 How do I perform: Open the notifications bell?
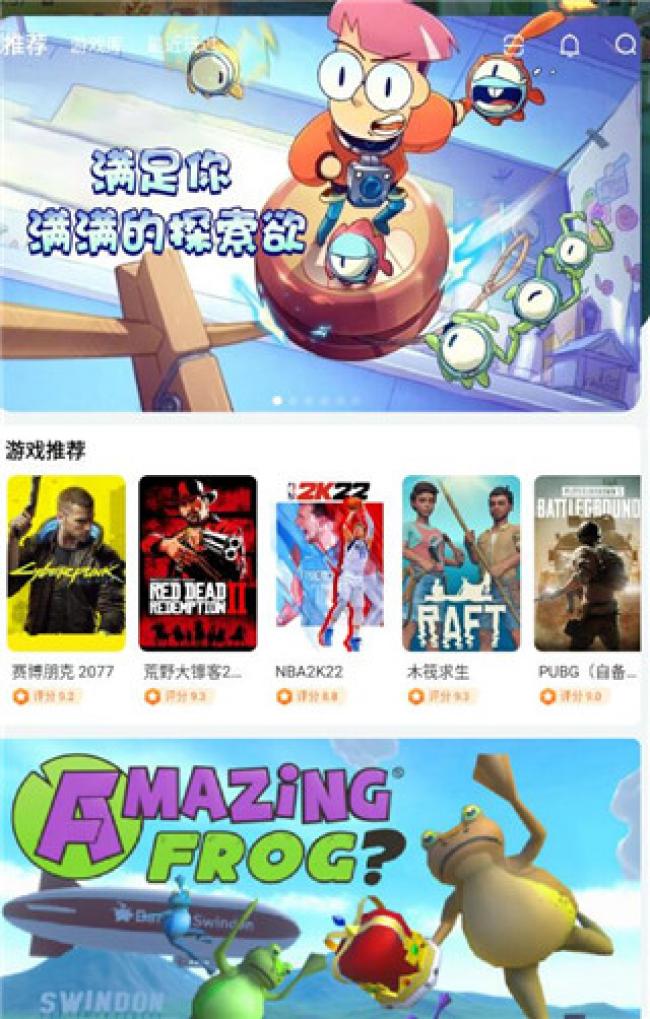click(569, 45)
